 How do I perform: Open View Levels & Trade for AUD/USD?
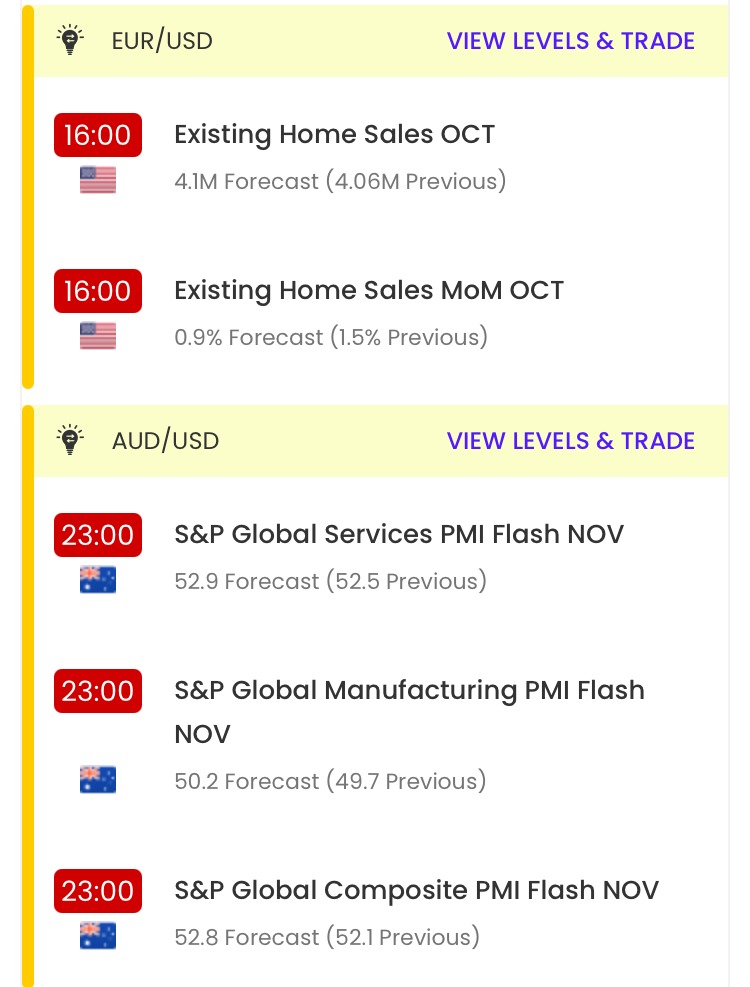coord(570,441)
